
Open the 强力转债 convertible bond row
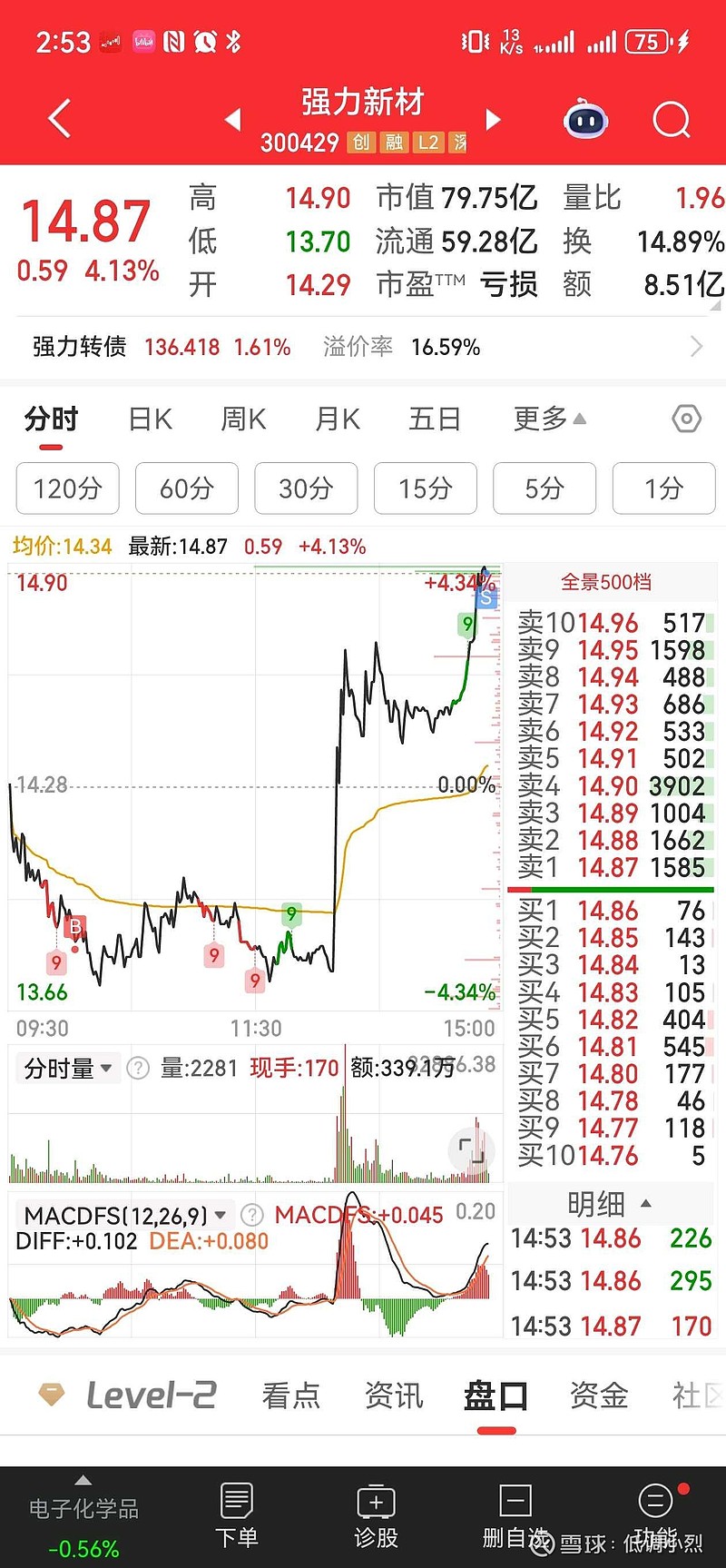pyautogui.click(x=363, y=347)
